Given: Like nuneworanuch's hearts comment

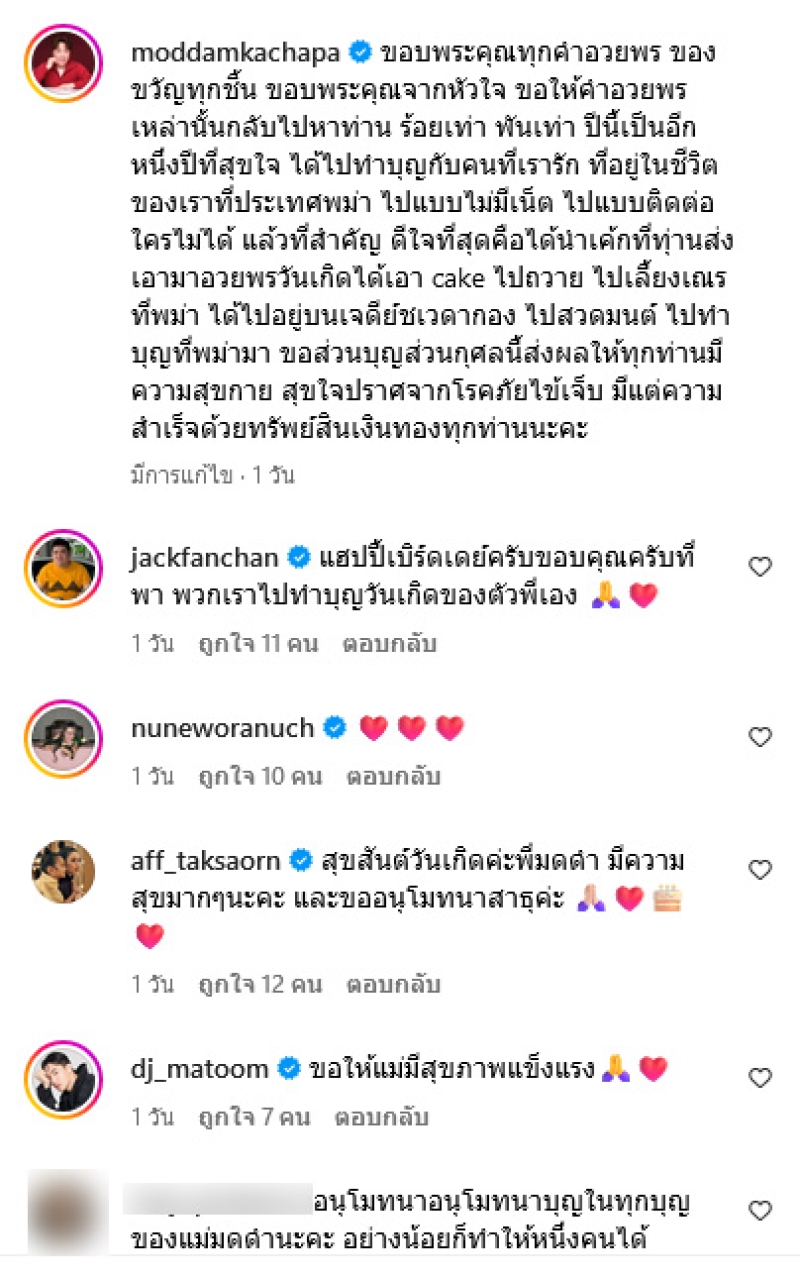Looking at the screenshot, I should (x=760, y=737).
